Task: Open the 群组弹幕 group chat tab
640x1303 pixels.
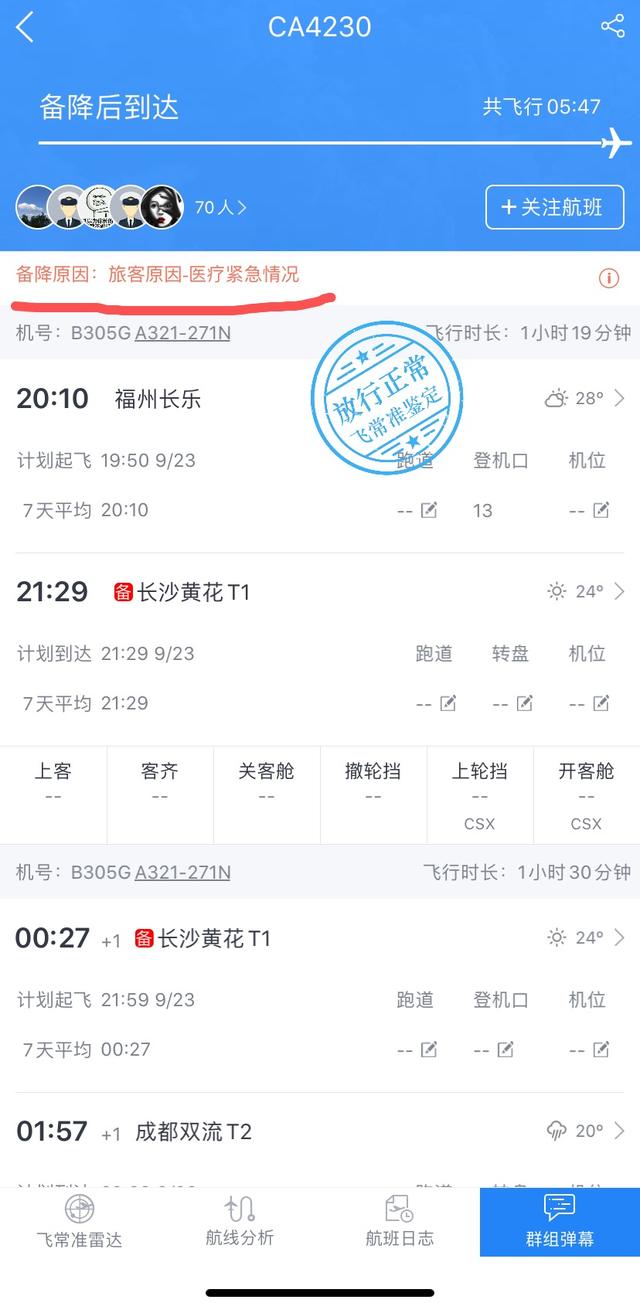Action: tap(559, 1221)
